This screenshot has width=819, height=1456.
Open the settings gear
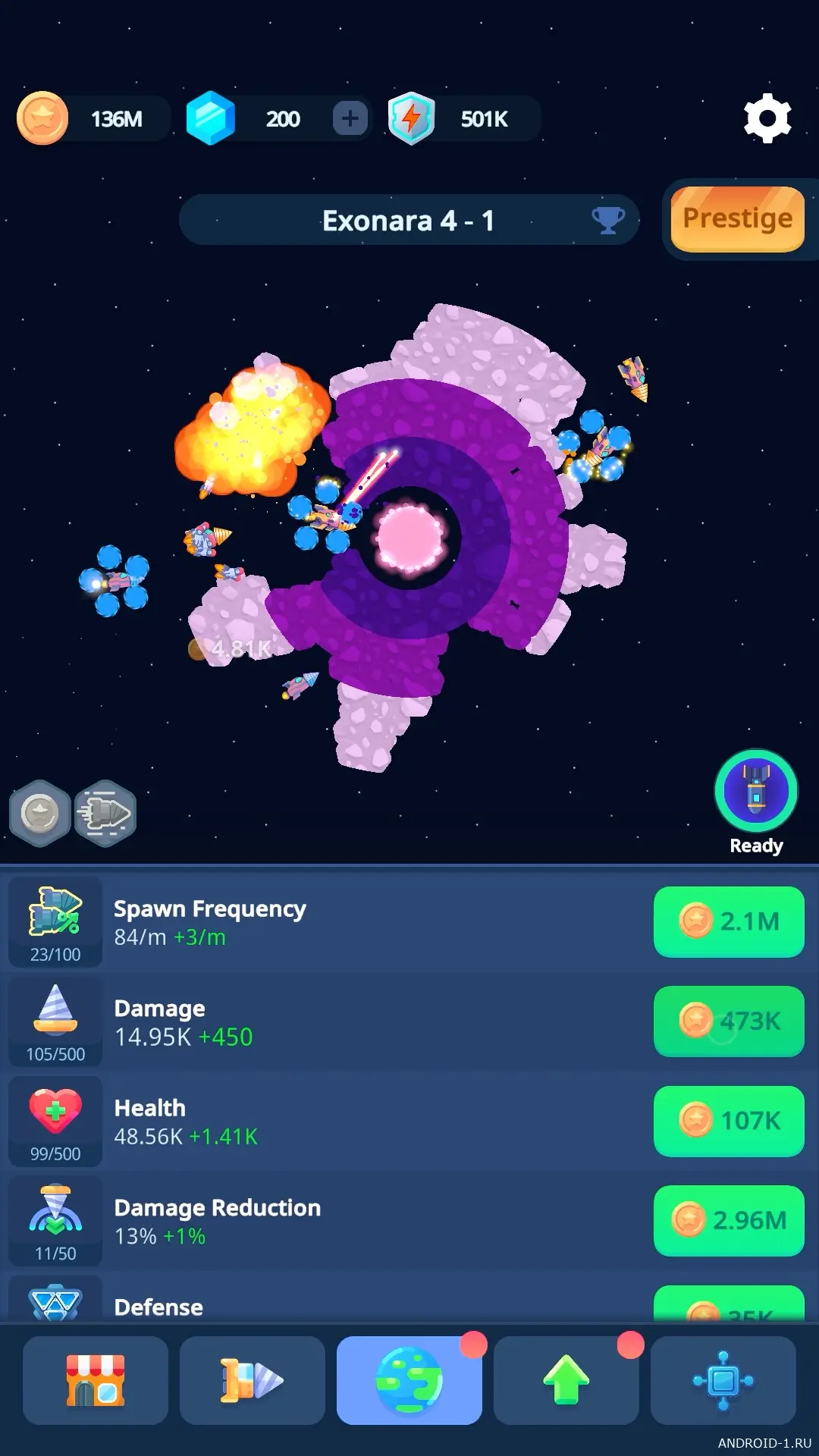[x=767, y=118]
